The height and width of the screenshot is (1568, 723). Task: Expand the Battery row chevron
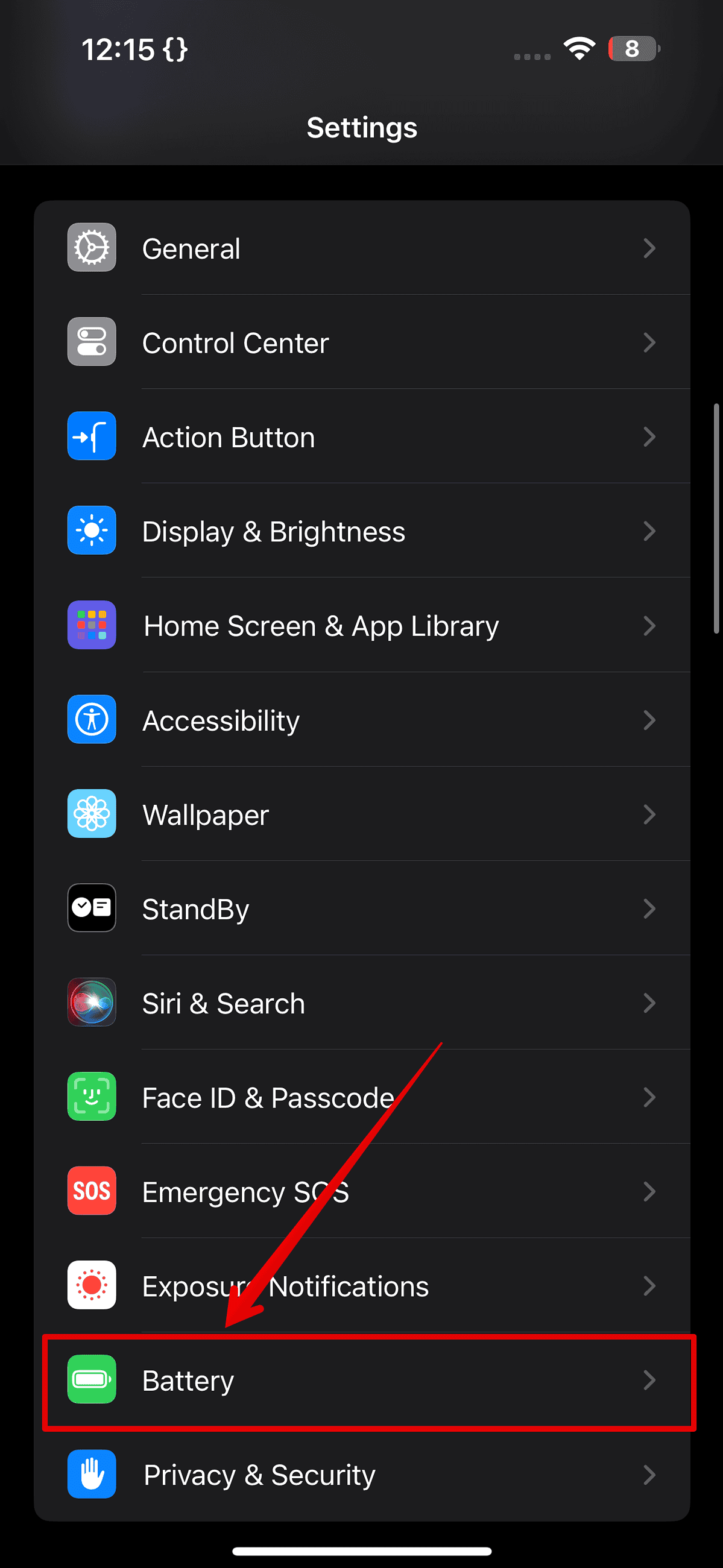(649, 1380)
